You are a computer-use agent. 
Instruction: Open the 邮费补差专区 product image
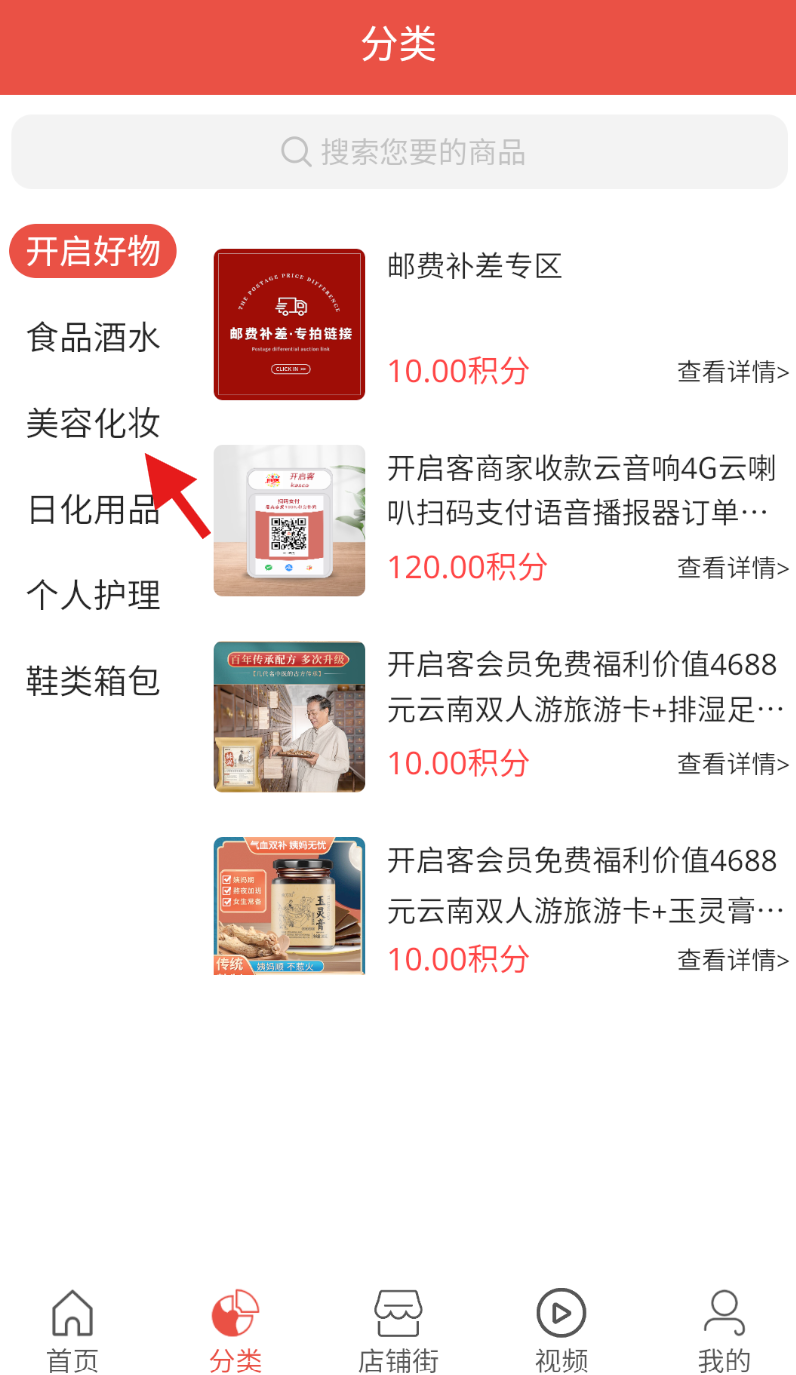(289, 324)
